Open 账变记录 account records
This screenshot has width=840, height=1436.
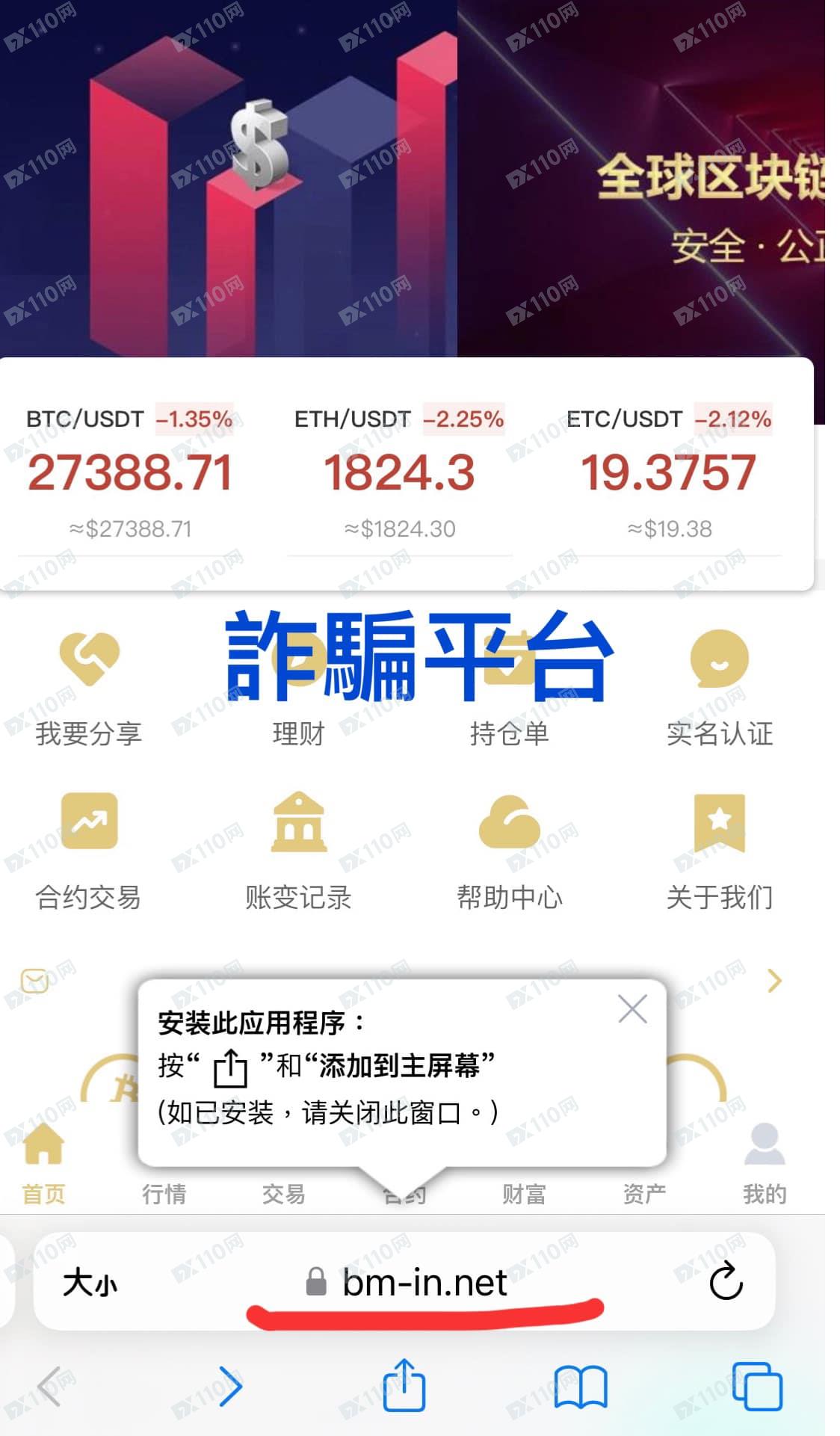299,848
